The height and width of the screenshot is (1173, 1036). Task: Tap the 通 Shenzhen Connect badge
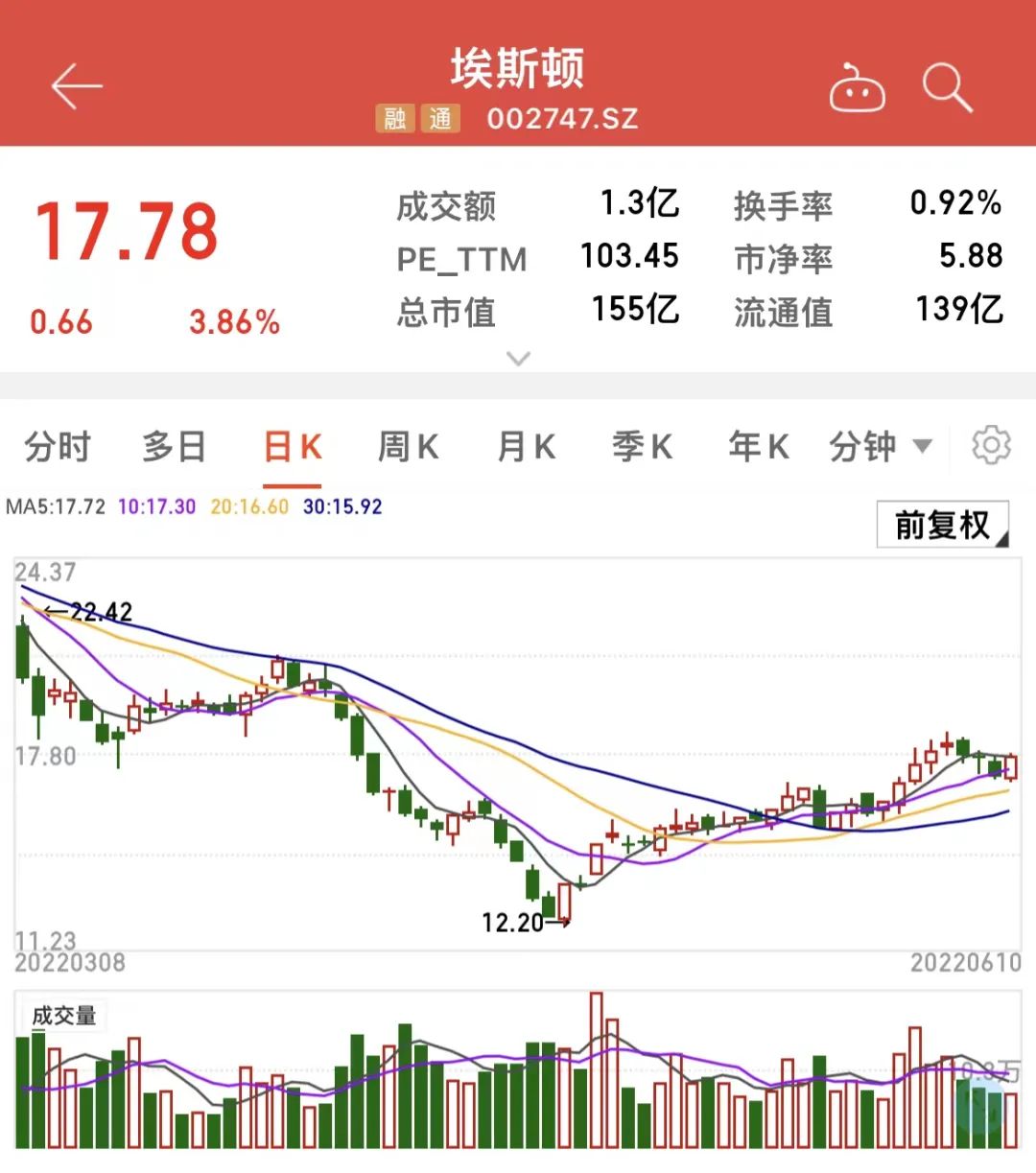coord(439,119)
